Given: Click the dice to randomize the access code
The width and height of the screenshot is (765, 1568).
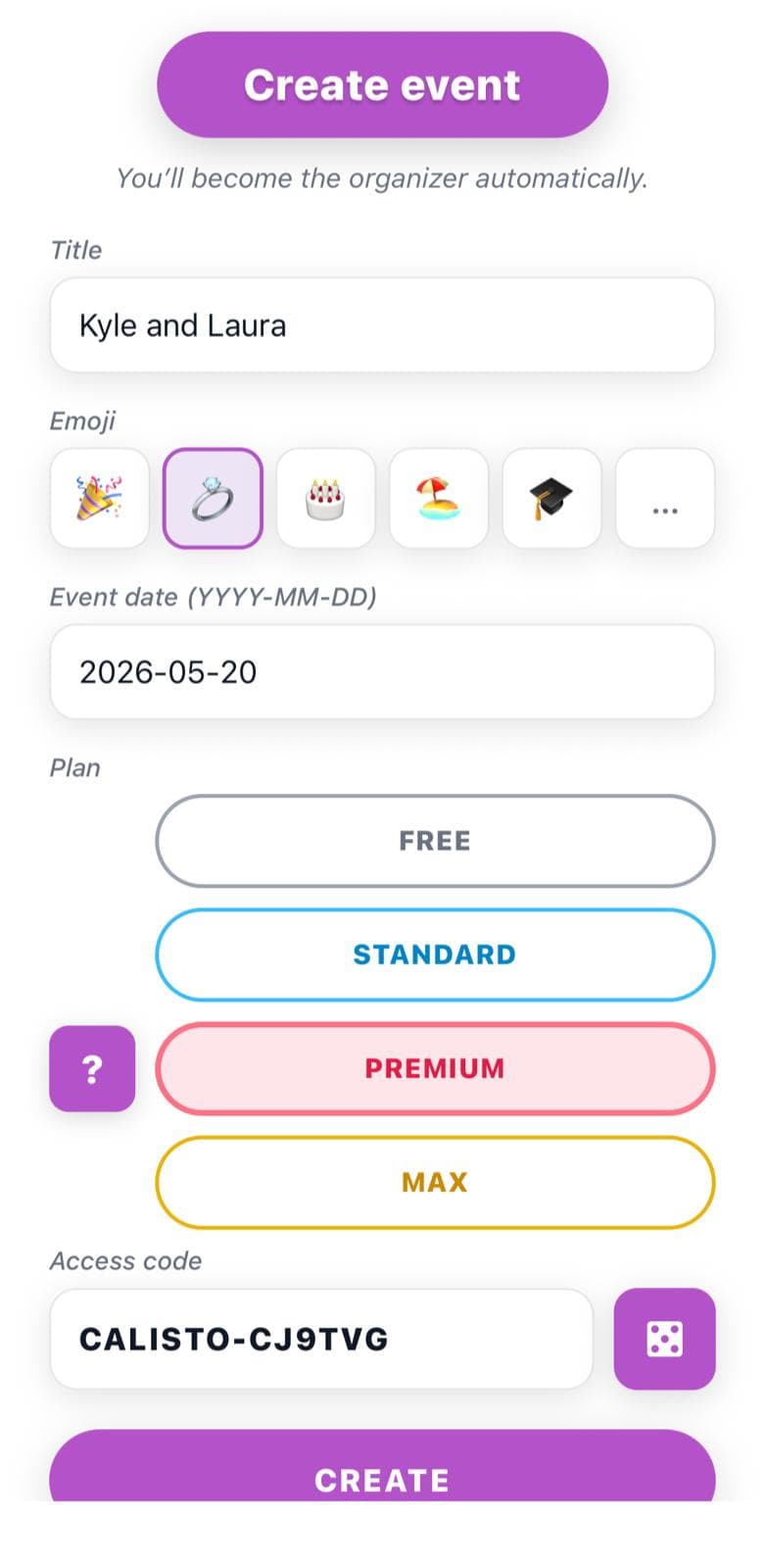Looking at the screenshot, I should tap(664, 1340).
